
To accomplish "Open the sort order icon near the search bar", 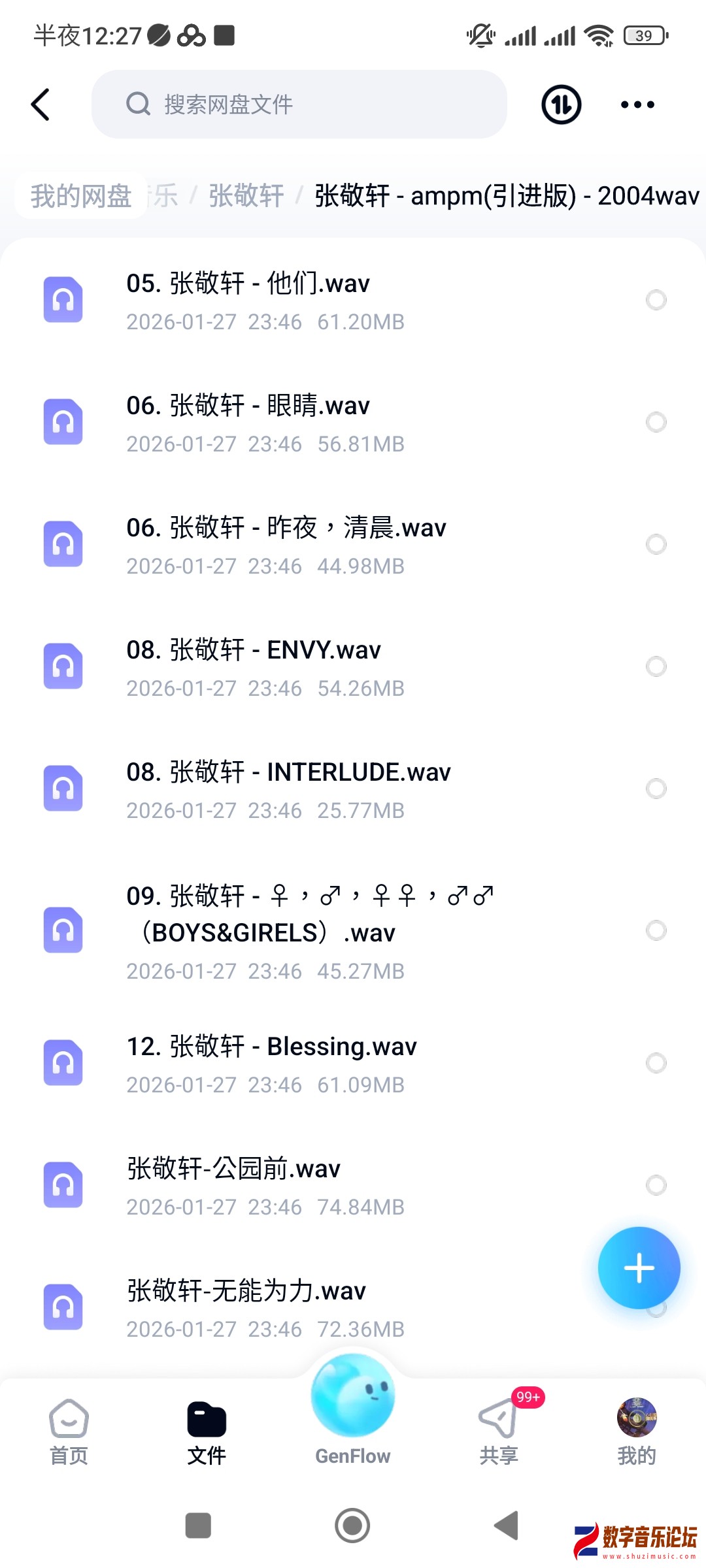I will click(x=560, y=105).
